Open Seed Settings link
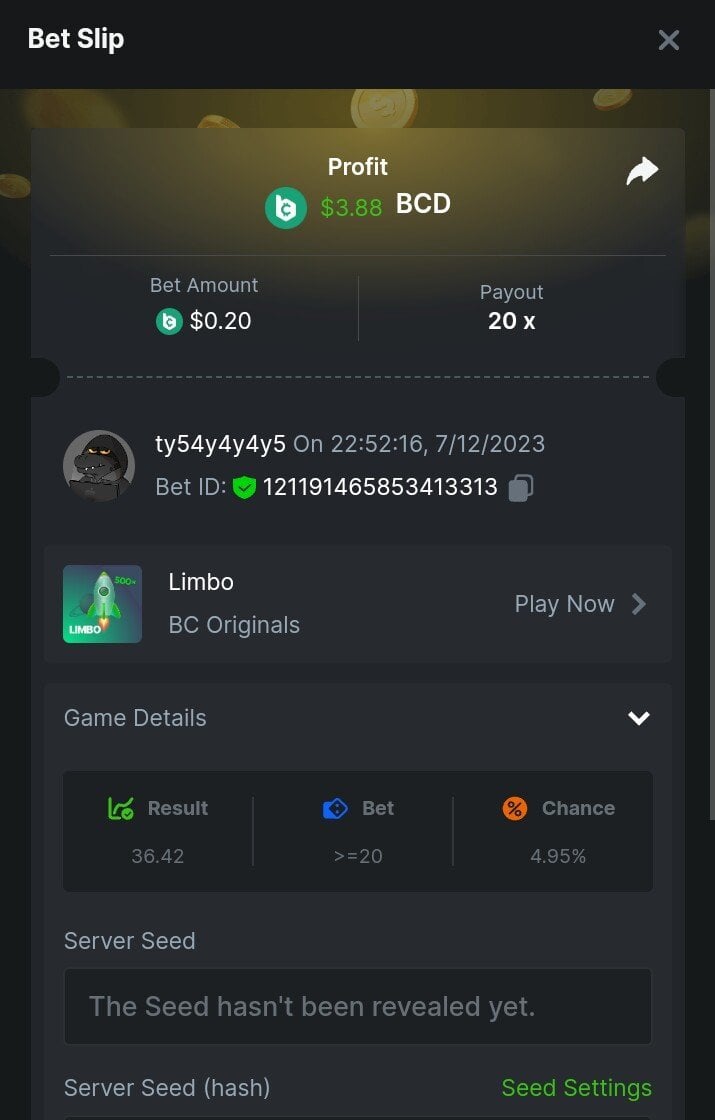This screenshot has height=1120, width=715. coord(576,1087)
